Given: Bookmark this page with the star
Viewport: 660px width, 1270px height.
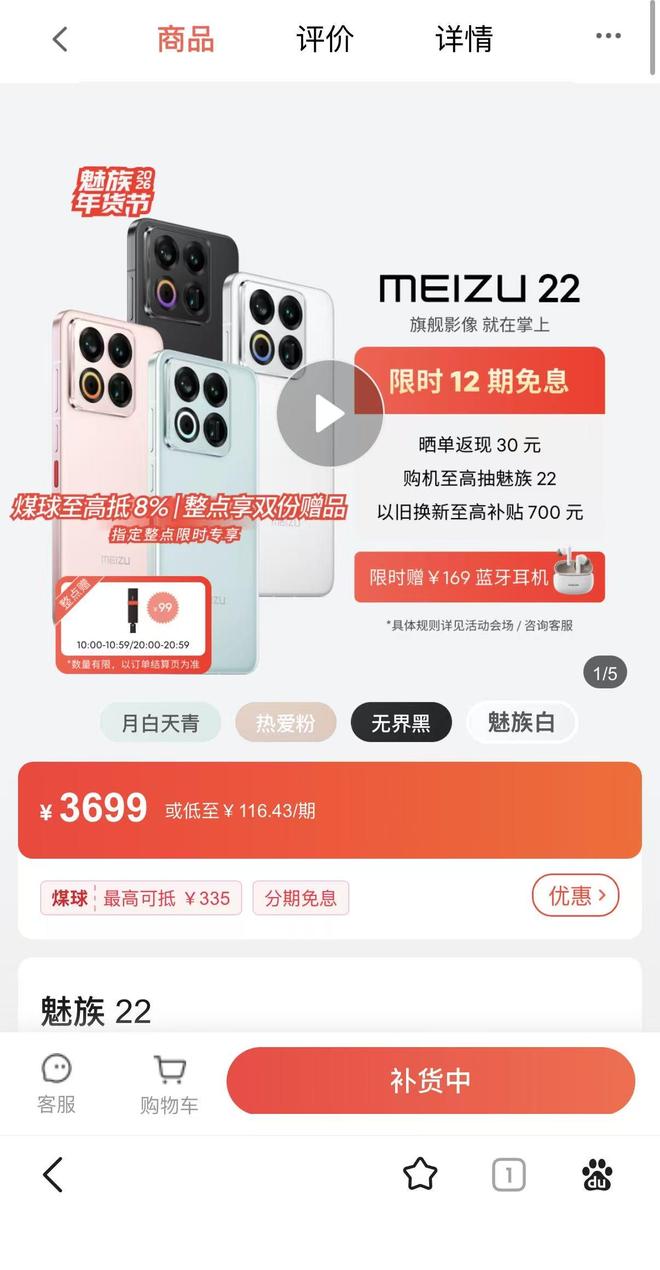Looking at the screenshot, I should pyautogui.click(x=420, y=1174).
